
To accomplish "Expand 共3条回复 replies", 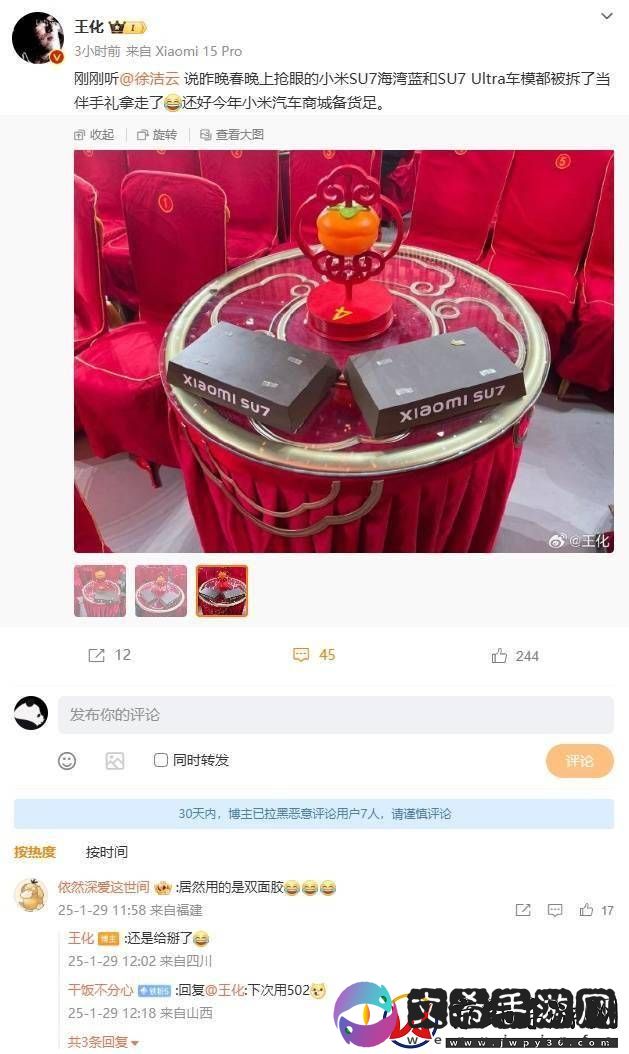I will [103, 1042].
